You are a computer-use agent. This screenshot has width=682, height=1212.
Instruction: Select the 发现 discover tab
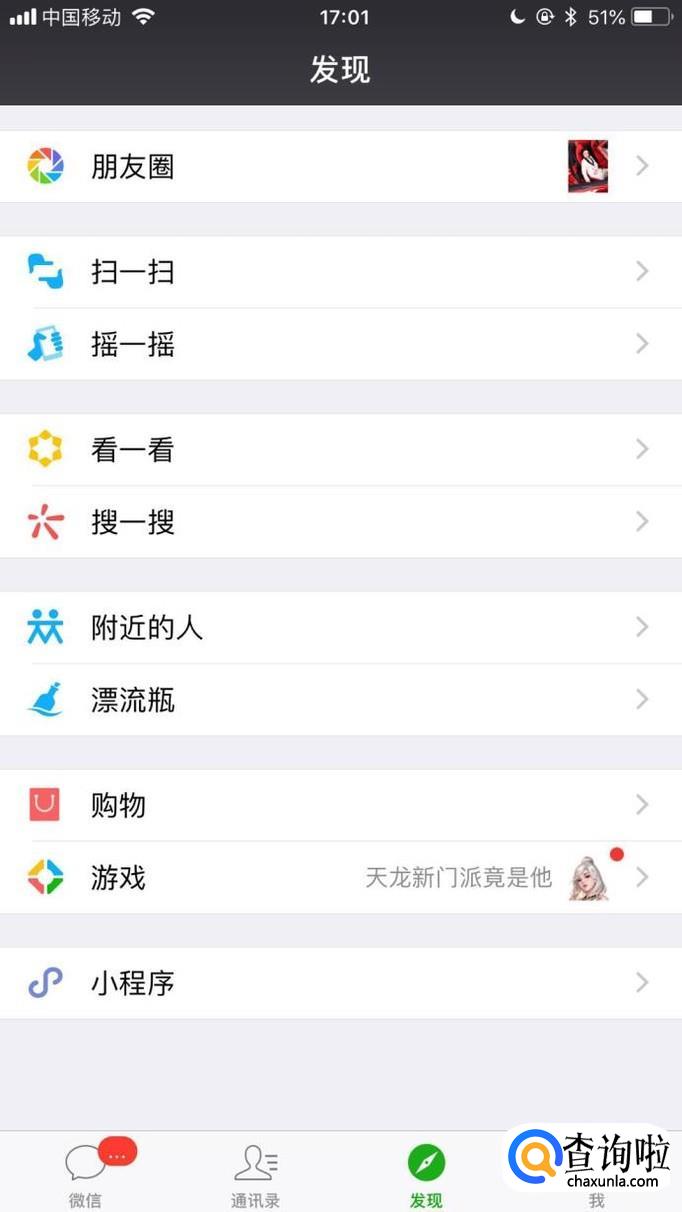(x=426, y=1175)
